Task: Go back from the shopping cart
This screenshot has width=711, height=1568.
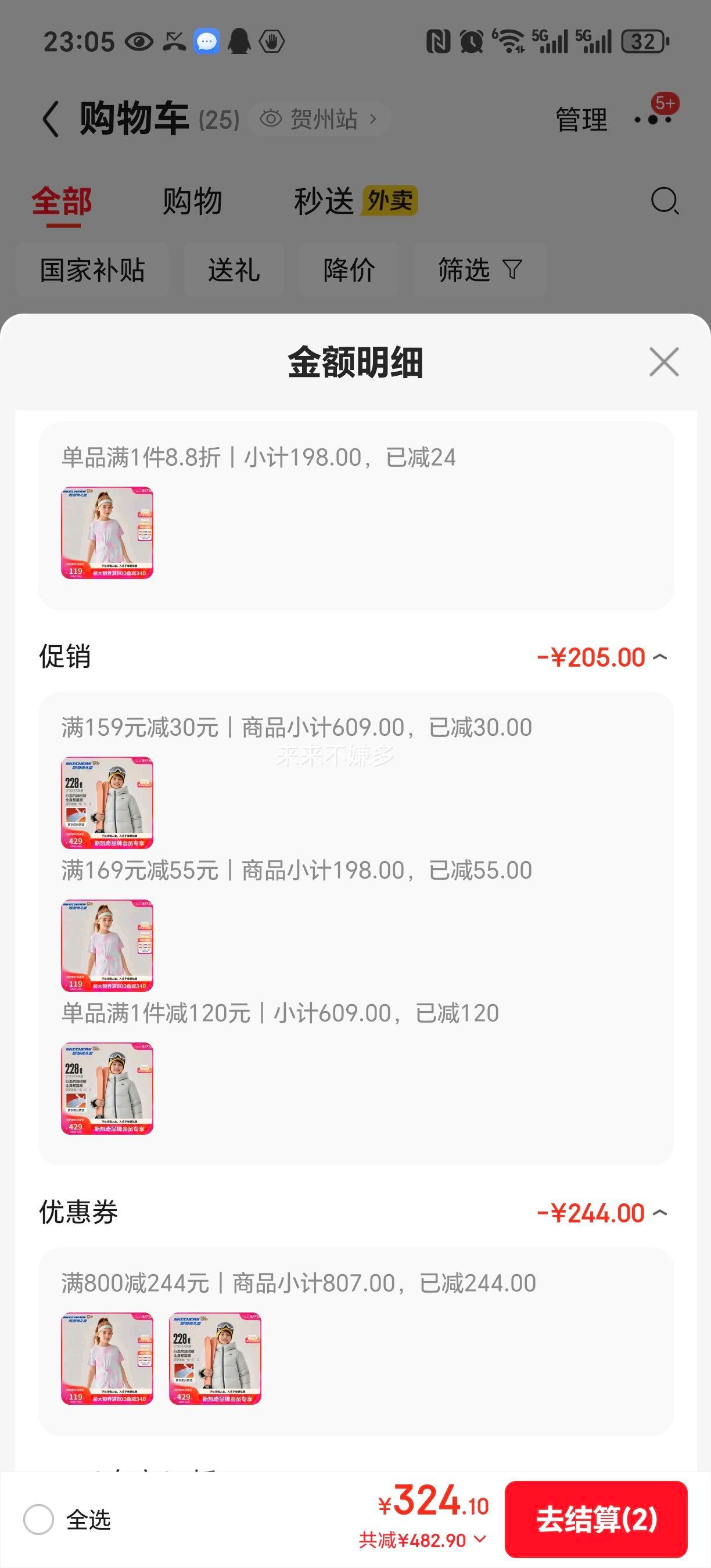Action: (x=51, y=118)
